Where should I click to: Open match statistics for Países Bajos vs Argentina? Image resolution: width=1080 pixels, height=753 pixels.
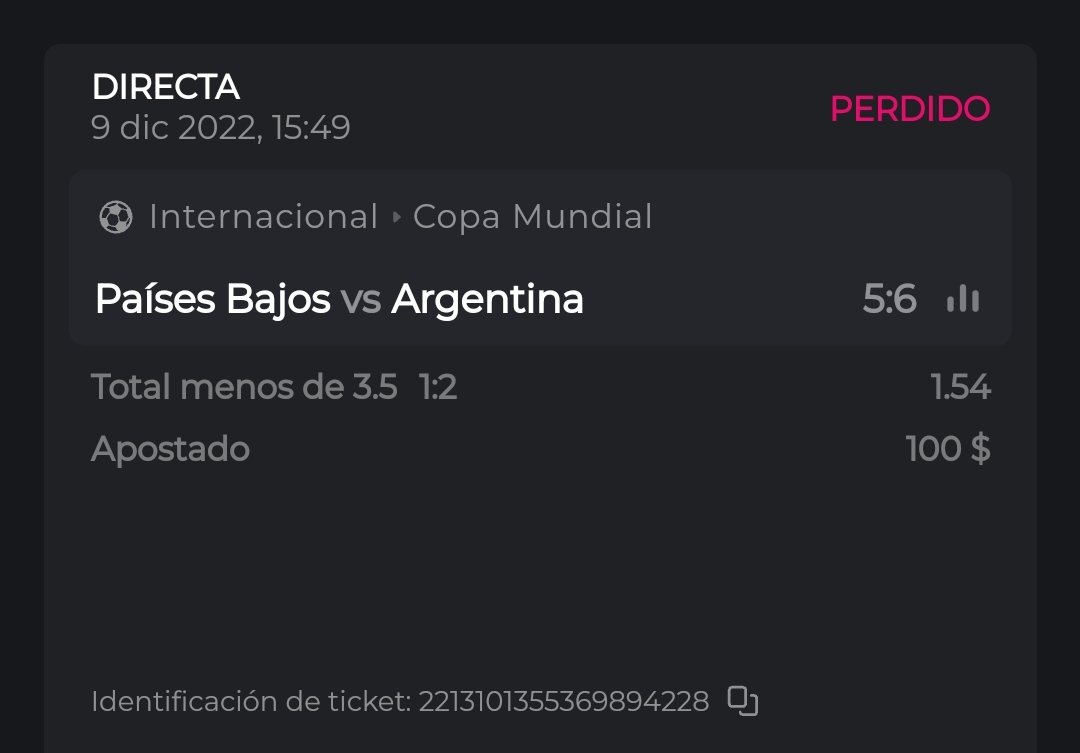[x=962, y=299]
